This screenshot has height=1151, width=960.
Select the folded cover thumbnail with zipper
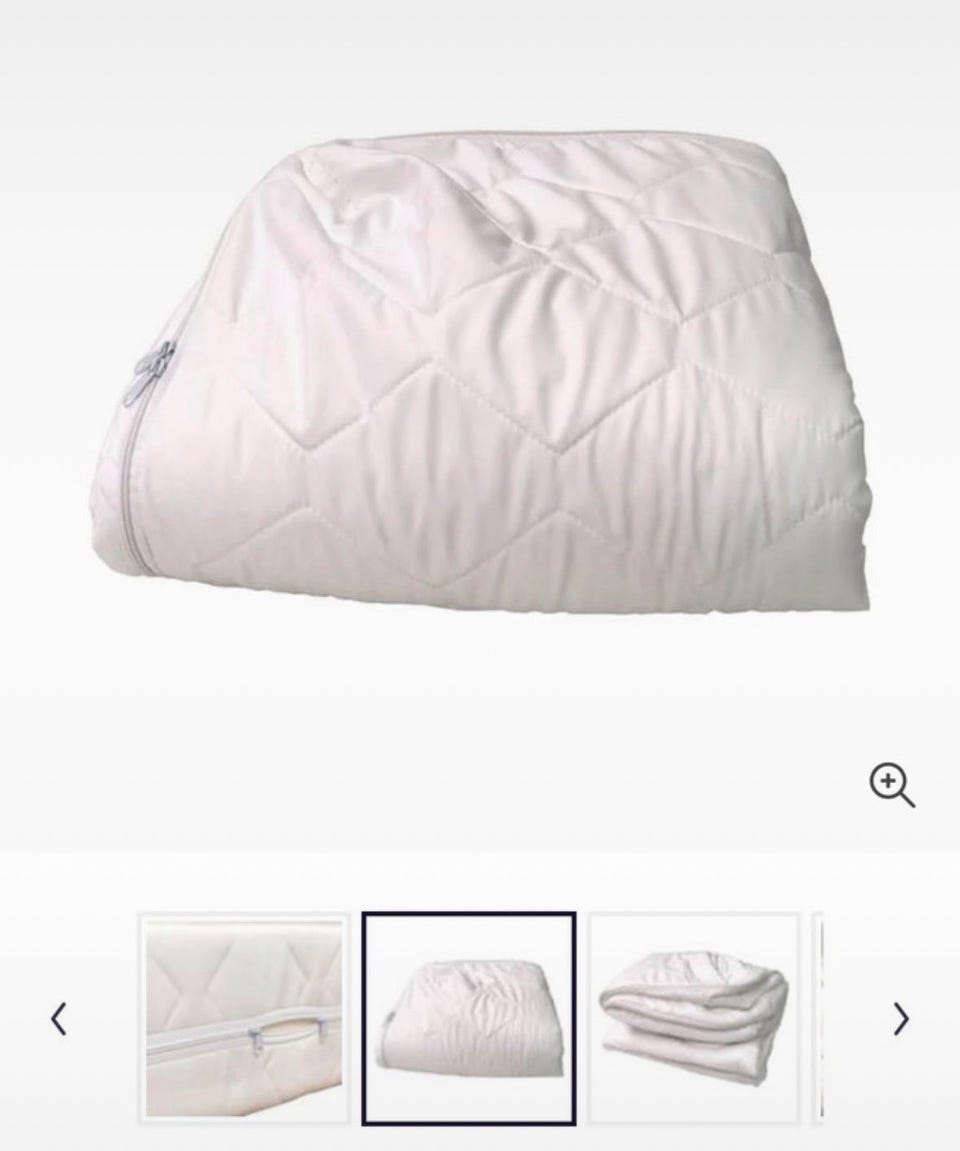click(x=469, y=1018)
